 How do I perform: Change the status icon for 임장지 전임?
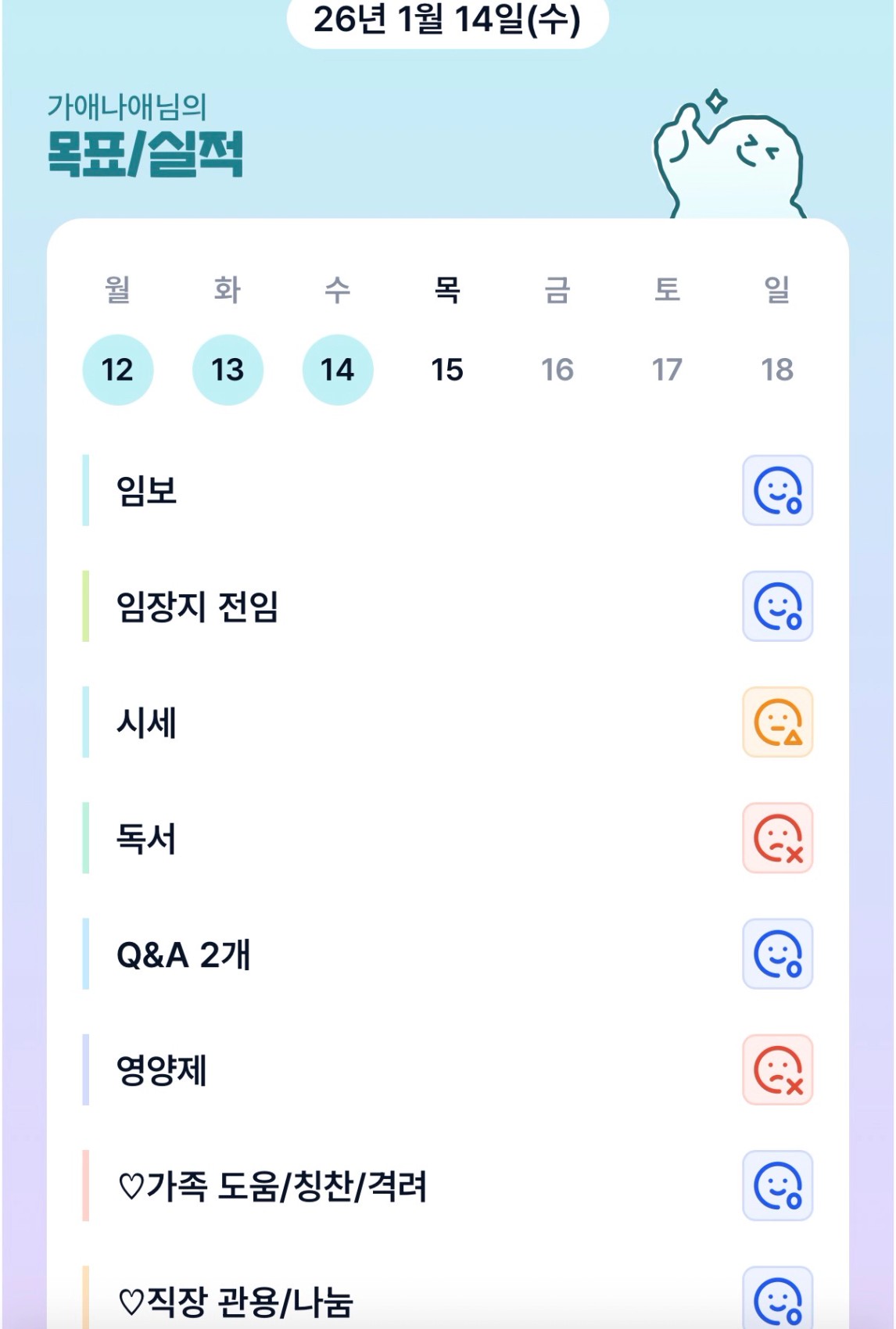coord(777,606)
